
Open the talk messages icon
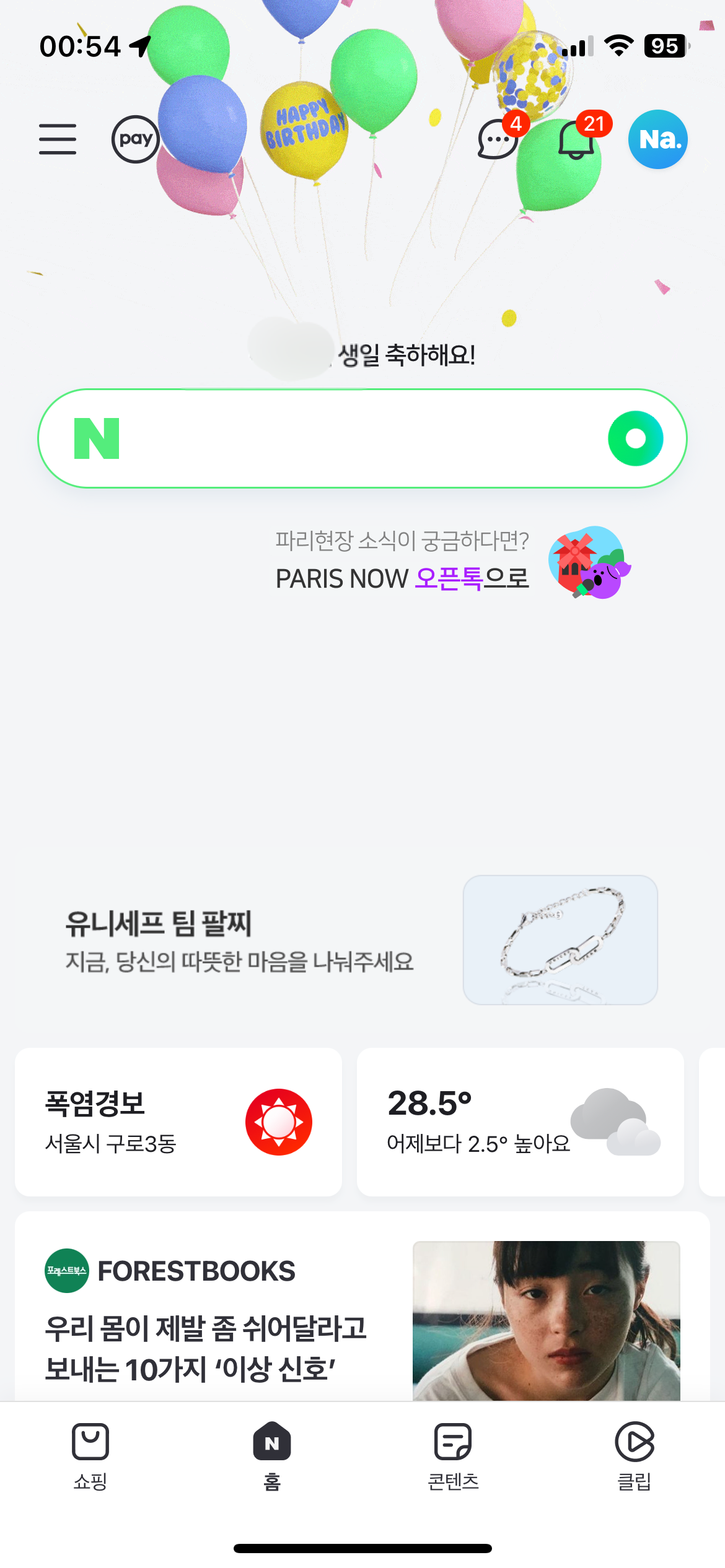click(x=499, y=139)
